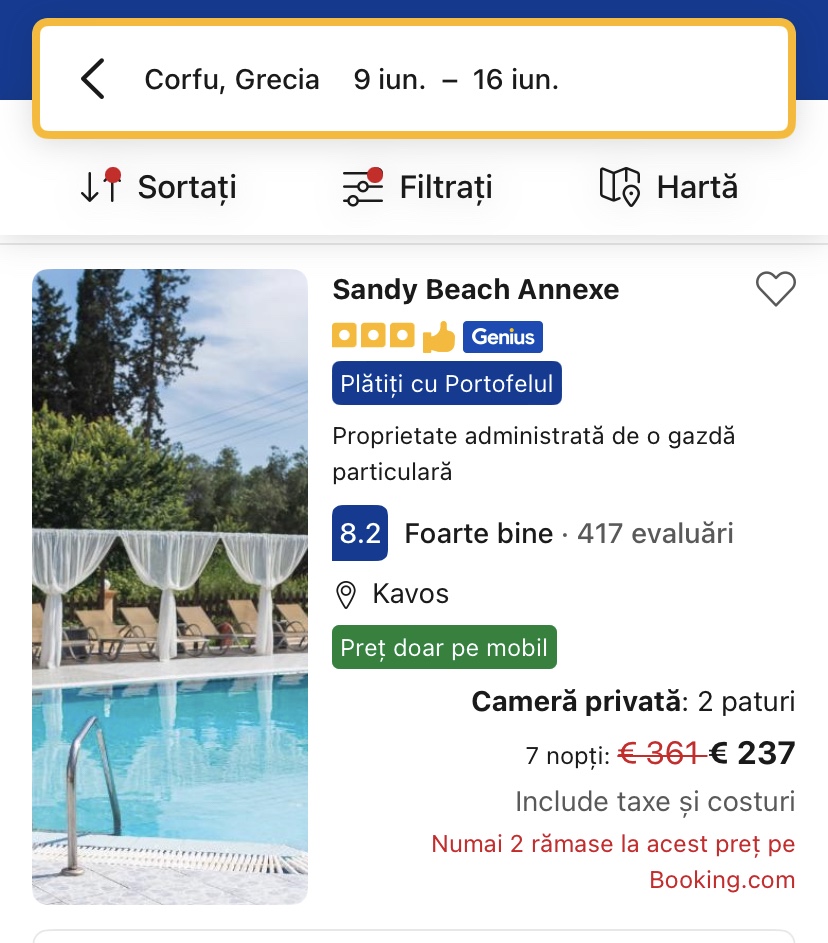Go back using the arrow
Screen dimensions: 828x943
[x=93, y=79]
